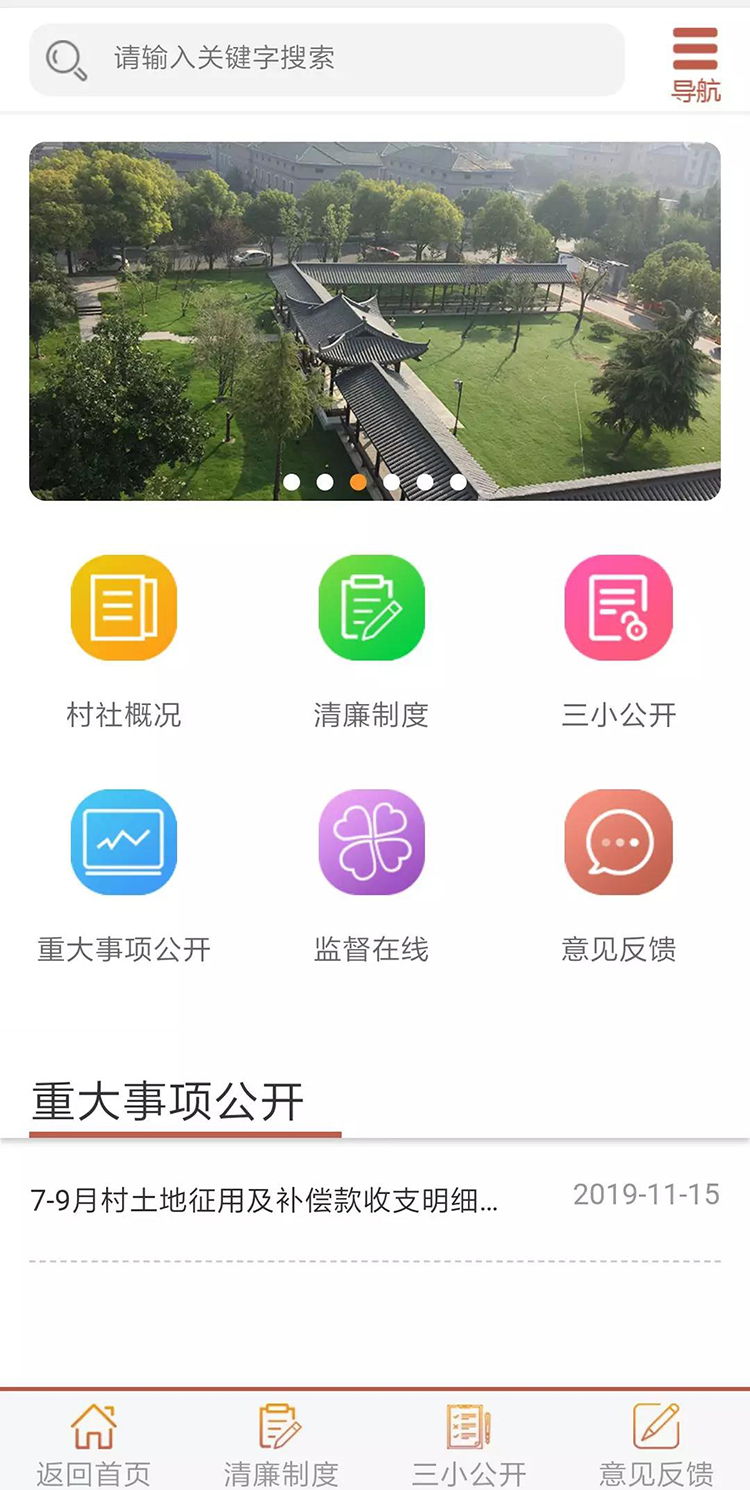The height and width of the screenshot is (1490, 750).
Task: Switch to the 三小公开 bottom tab
Action: 469,1440
